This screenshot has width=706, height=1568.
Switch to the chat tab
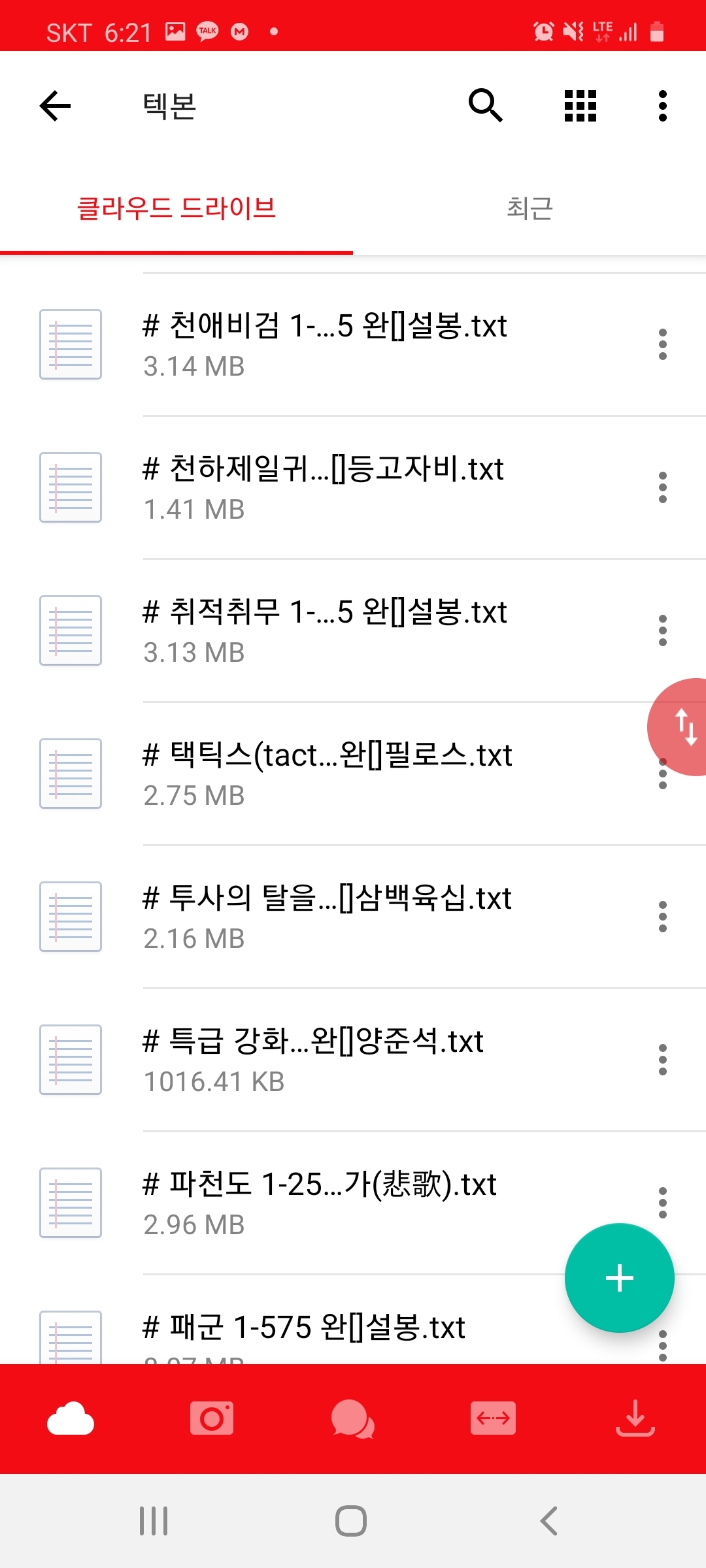[352, 1418]
